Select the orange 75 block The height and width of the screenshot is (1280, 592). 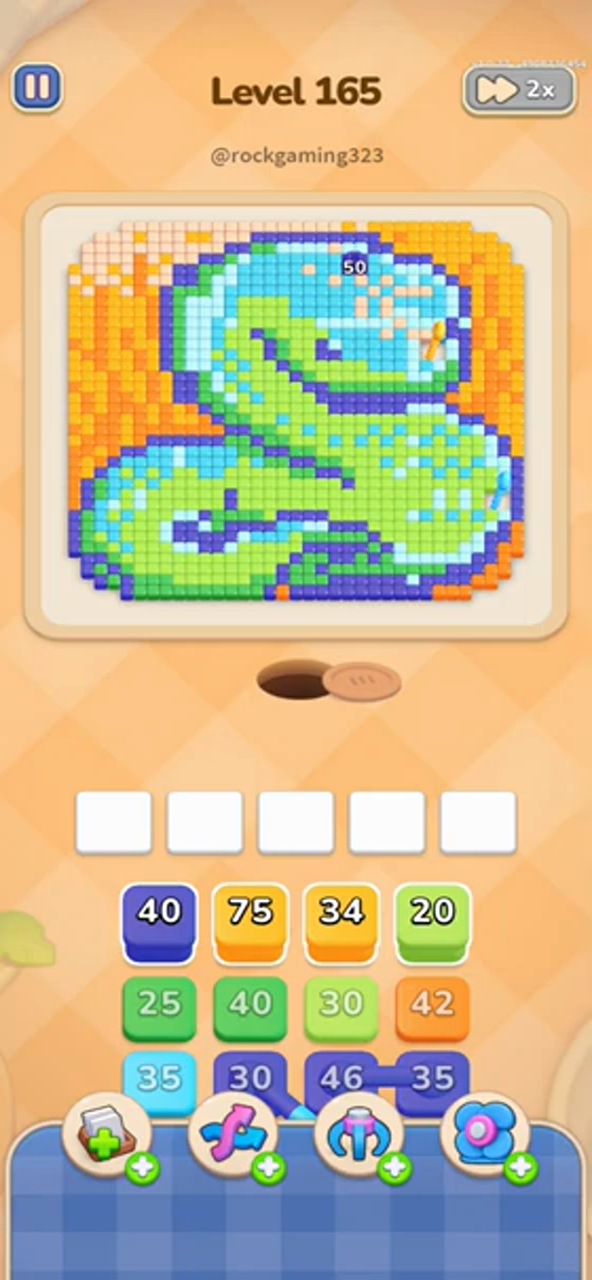point(250,922)
